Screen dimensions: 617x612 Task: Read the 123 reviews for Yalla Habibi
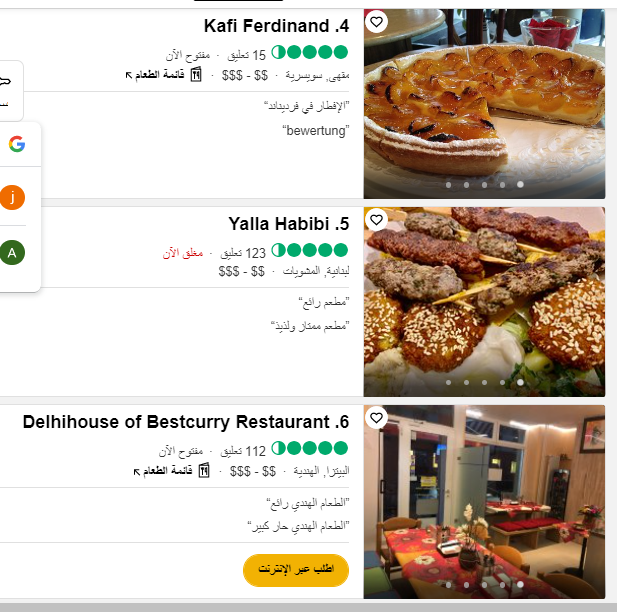point(244,252)
